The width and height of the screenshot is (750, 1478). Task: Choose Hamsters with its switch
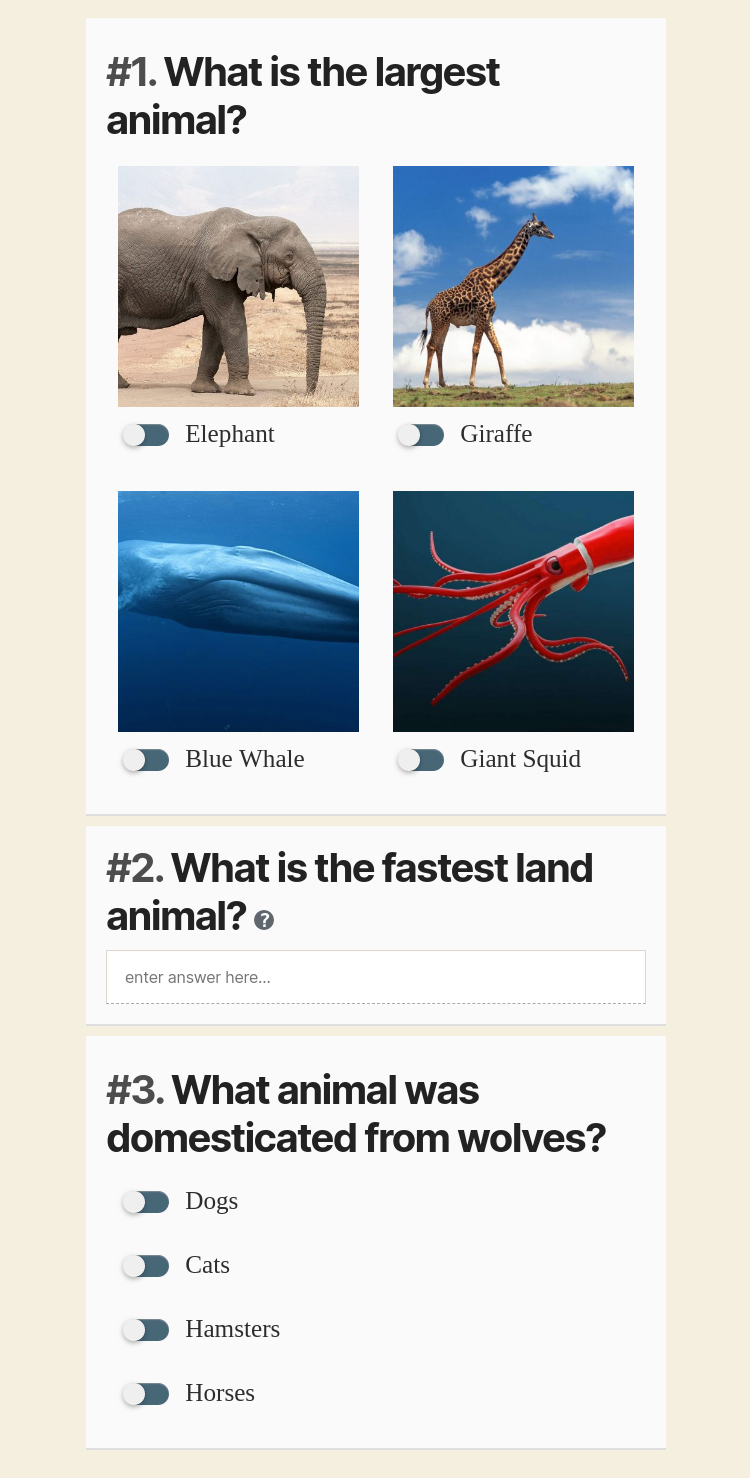(x=146, y=1330)
